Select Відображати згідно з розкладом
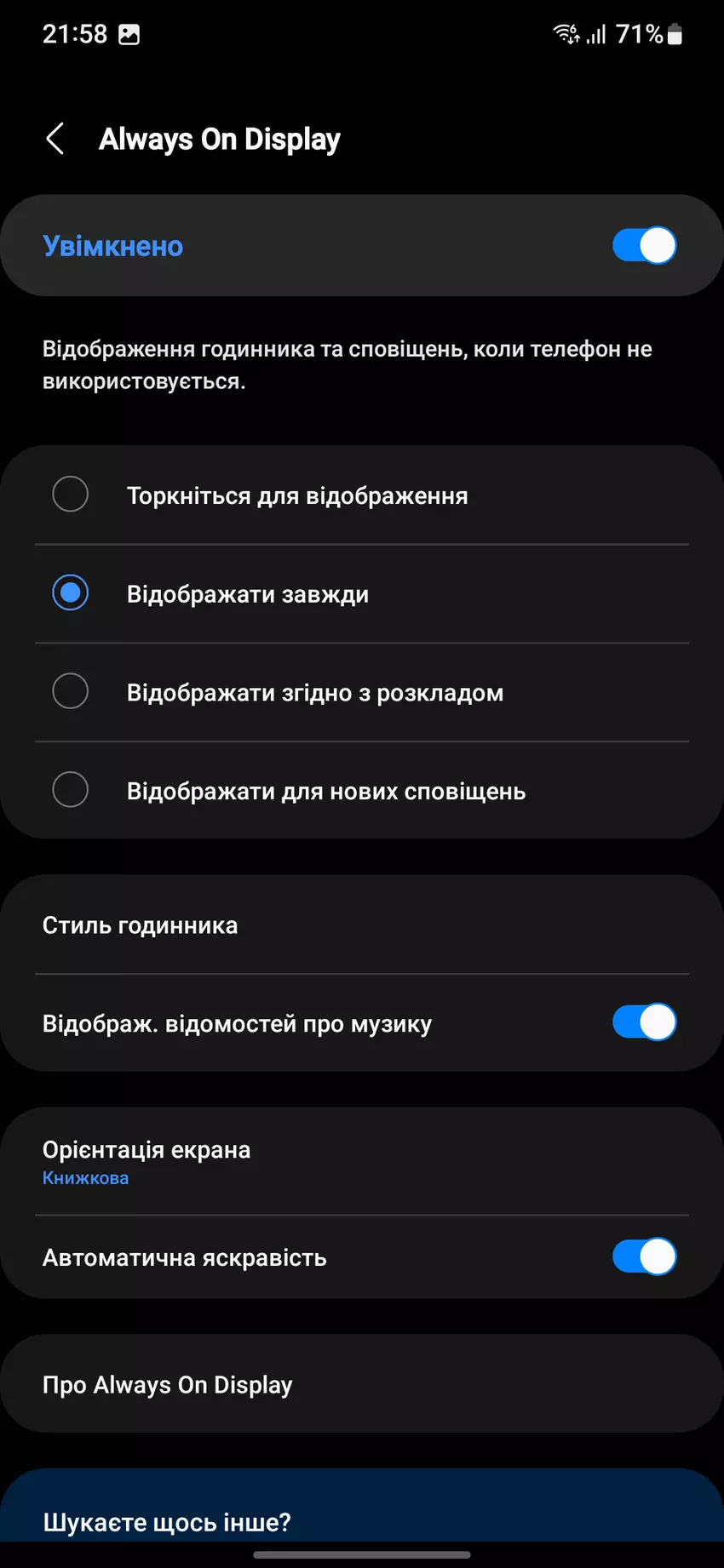 point(71,691)
